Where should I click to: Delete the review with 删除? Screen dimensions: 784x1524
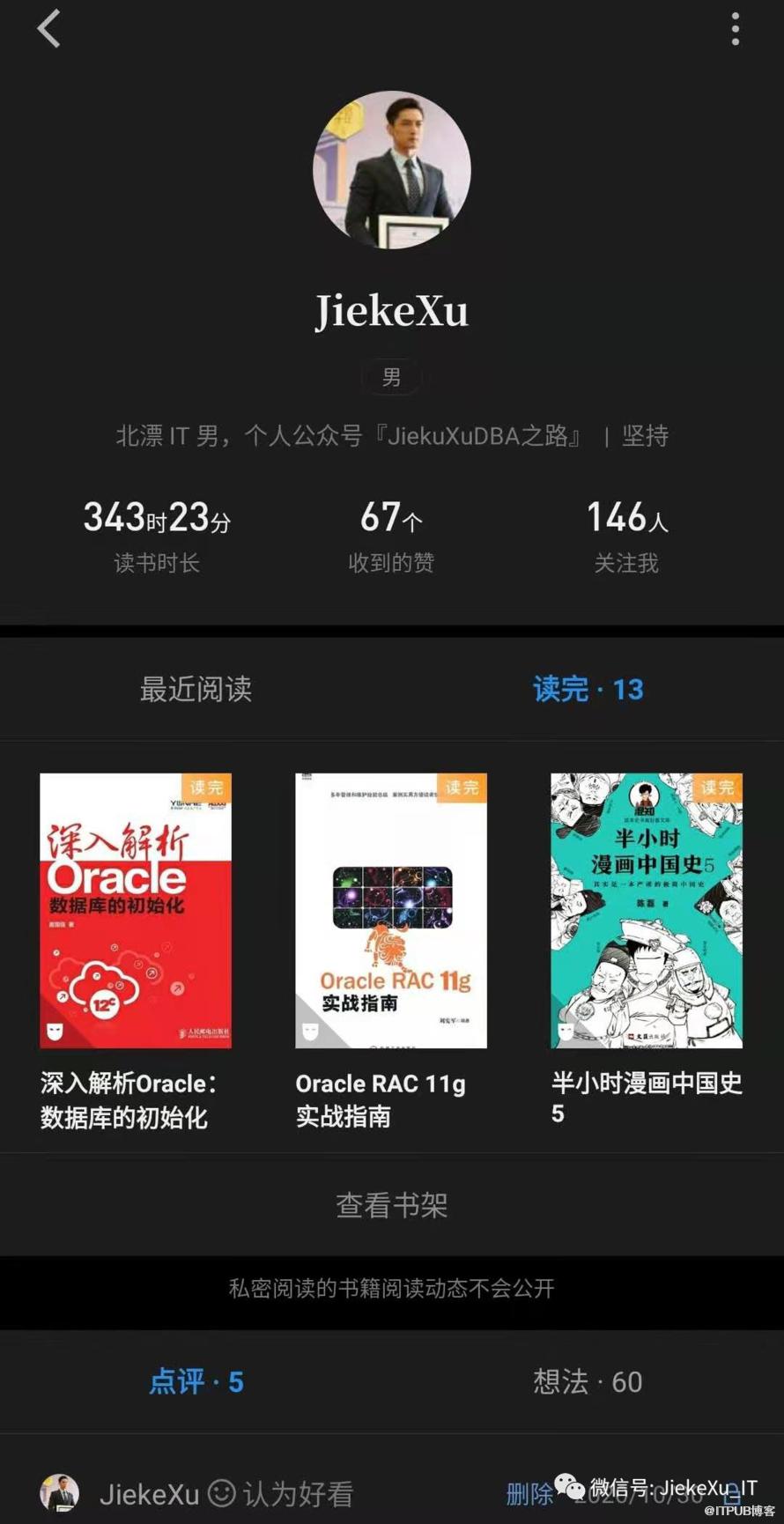pyautogui.click(x=529, y=1493)
